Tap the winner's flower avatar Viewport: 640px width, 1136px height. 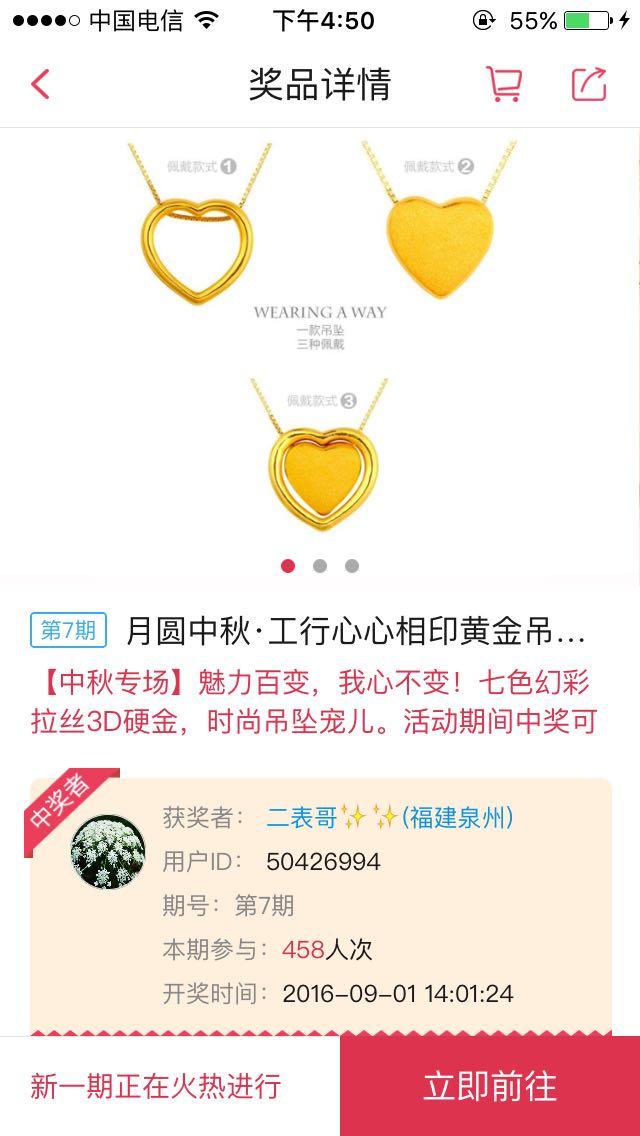[x=108, y=851]
